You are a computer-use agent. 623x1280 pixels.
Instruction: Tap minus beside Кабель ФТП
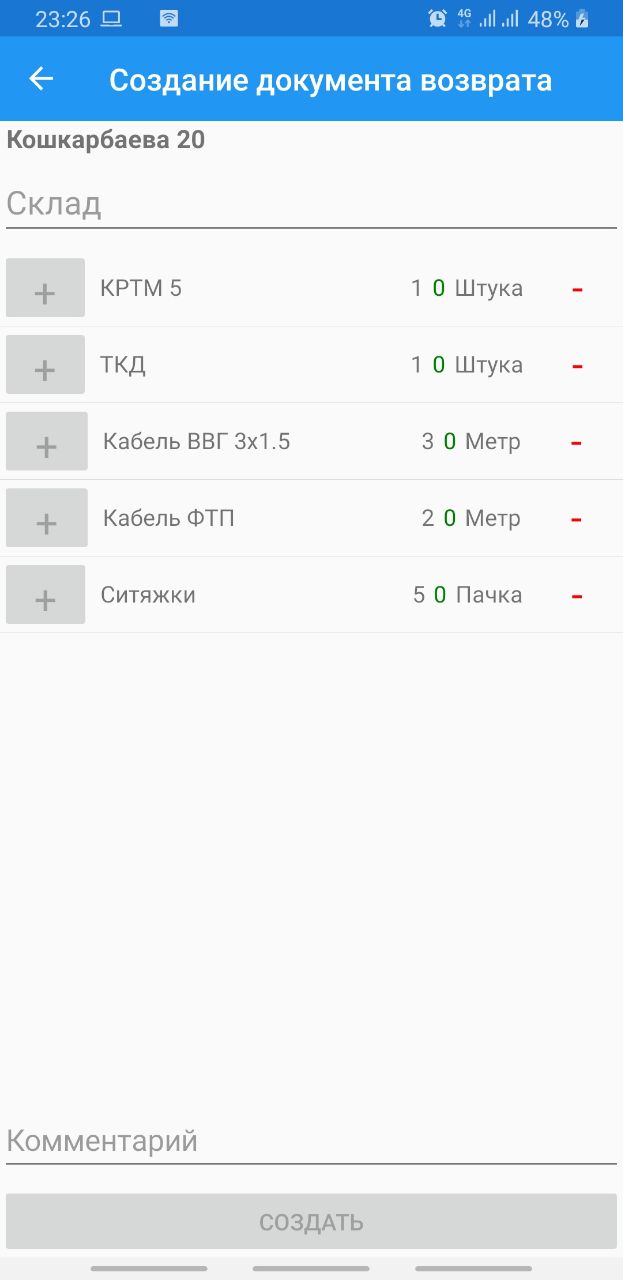point(576,519)
